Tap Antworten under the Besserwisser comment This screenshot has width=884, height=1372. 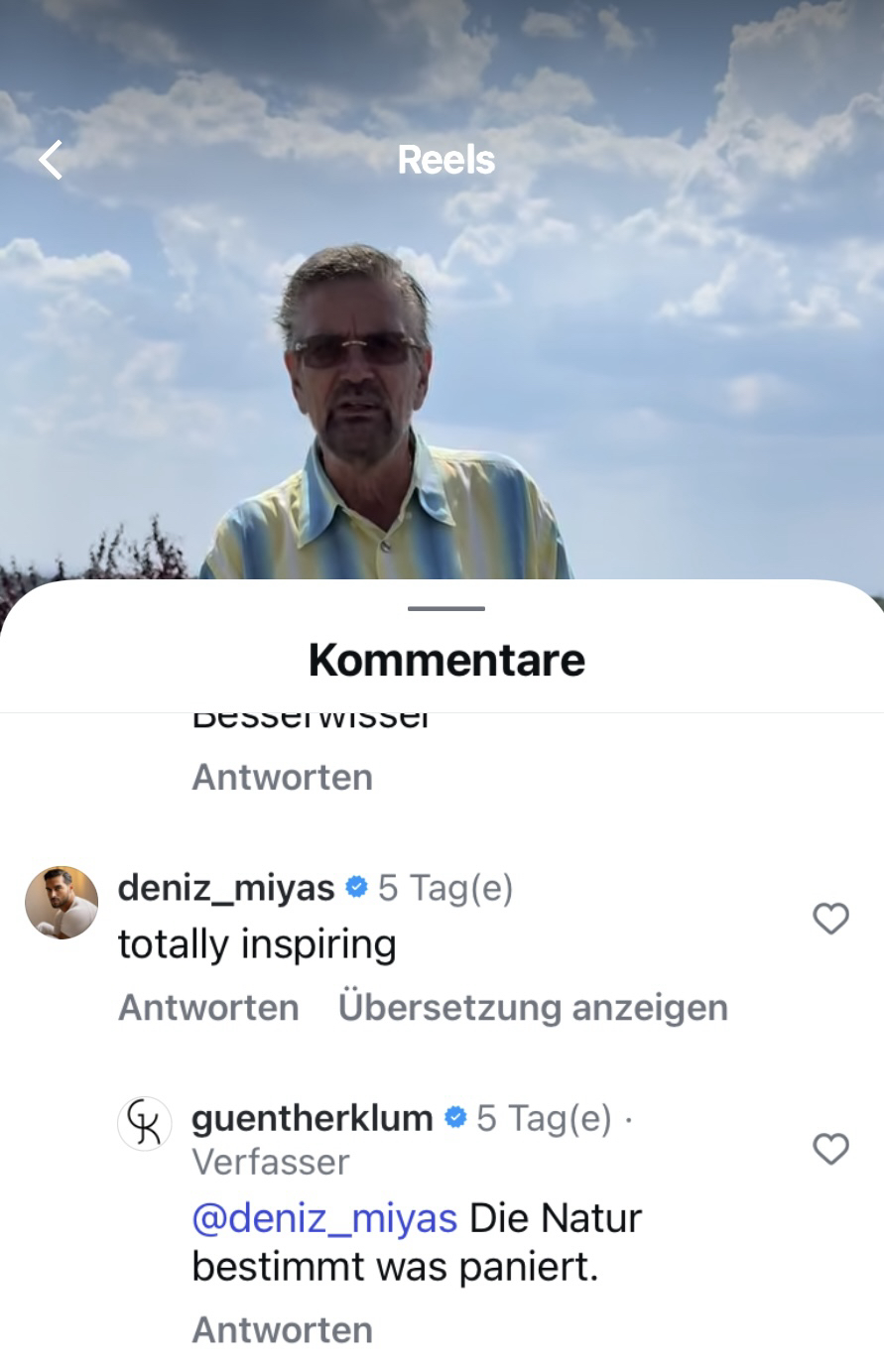[x=282, y=777]
